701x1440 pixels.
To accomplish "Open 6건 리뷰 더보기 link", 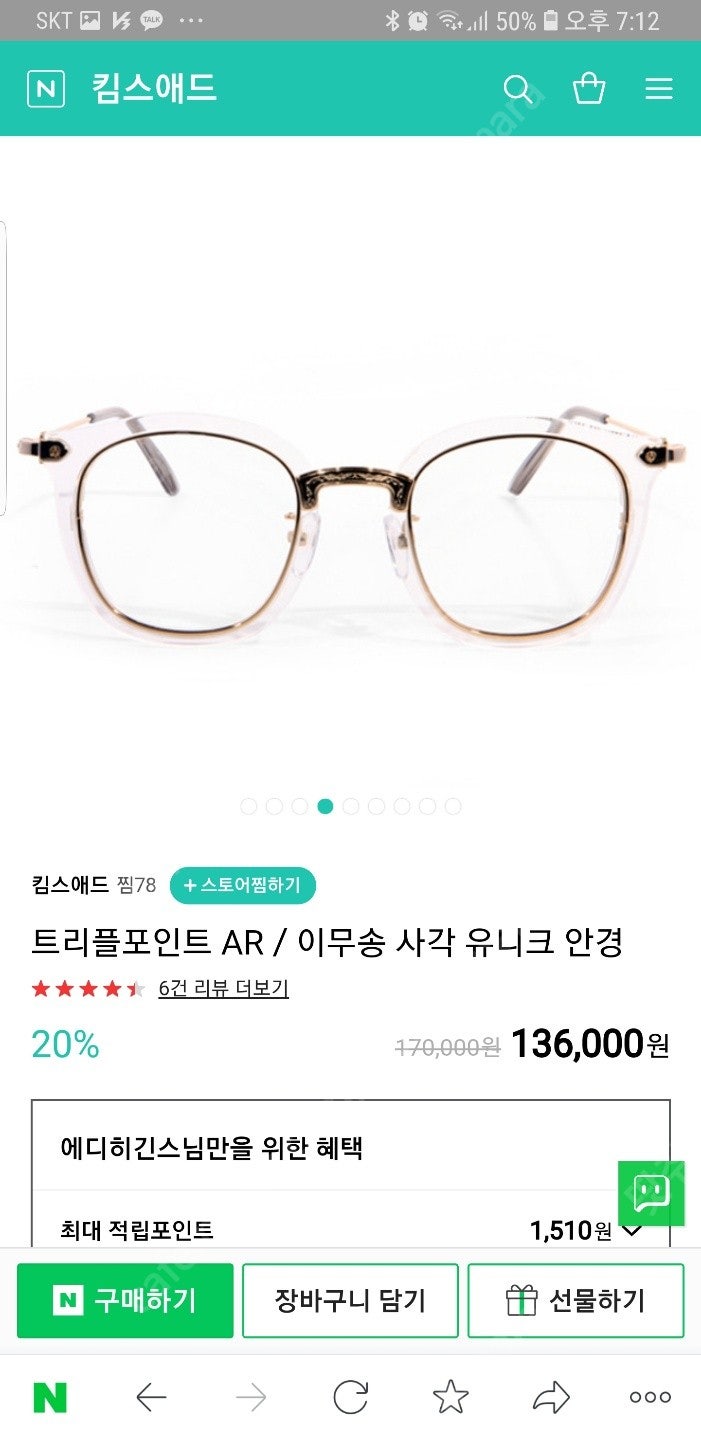I will [x=223, y=988].
